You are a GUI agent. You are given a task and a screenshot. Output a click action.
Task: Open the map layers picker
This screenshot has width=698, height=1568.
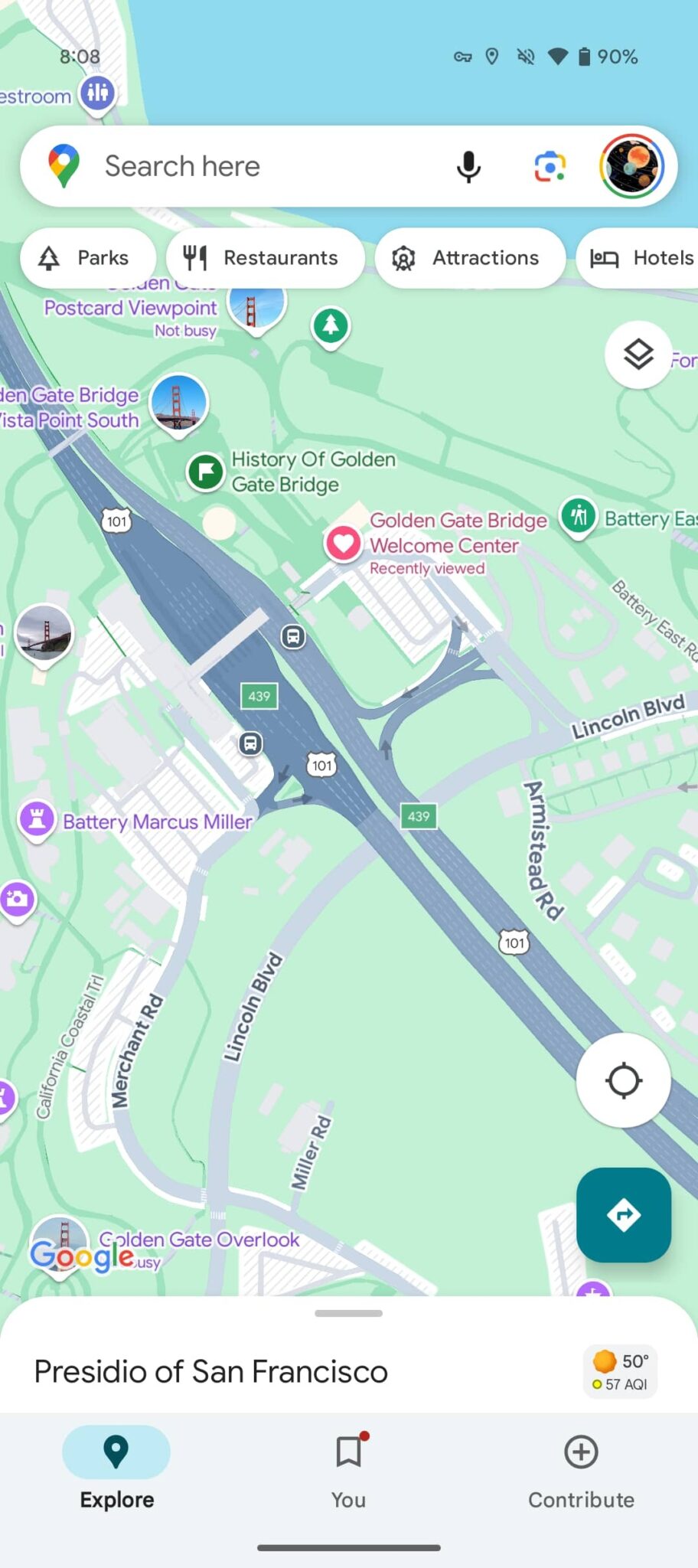(x=638, y=354)
